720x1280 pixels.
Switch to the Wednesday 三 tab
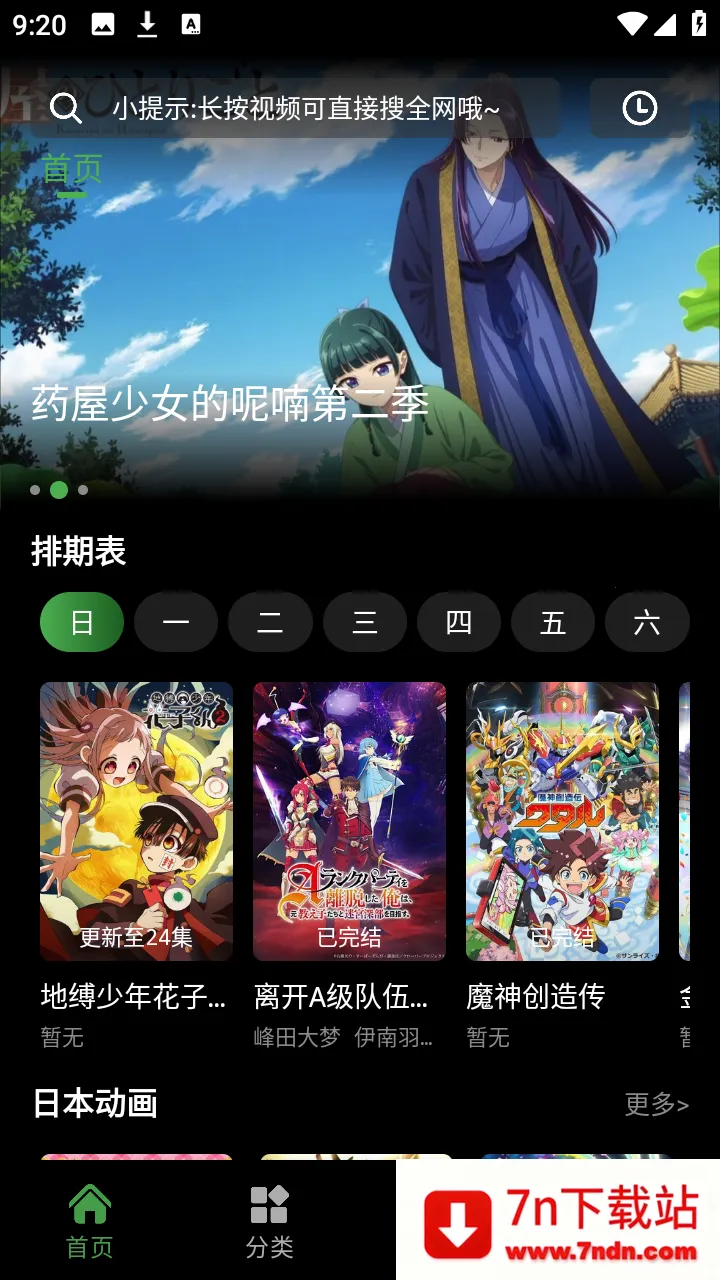[364, 622]
